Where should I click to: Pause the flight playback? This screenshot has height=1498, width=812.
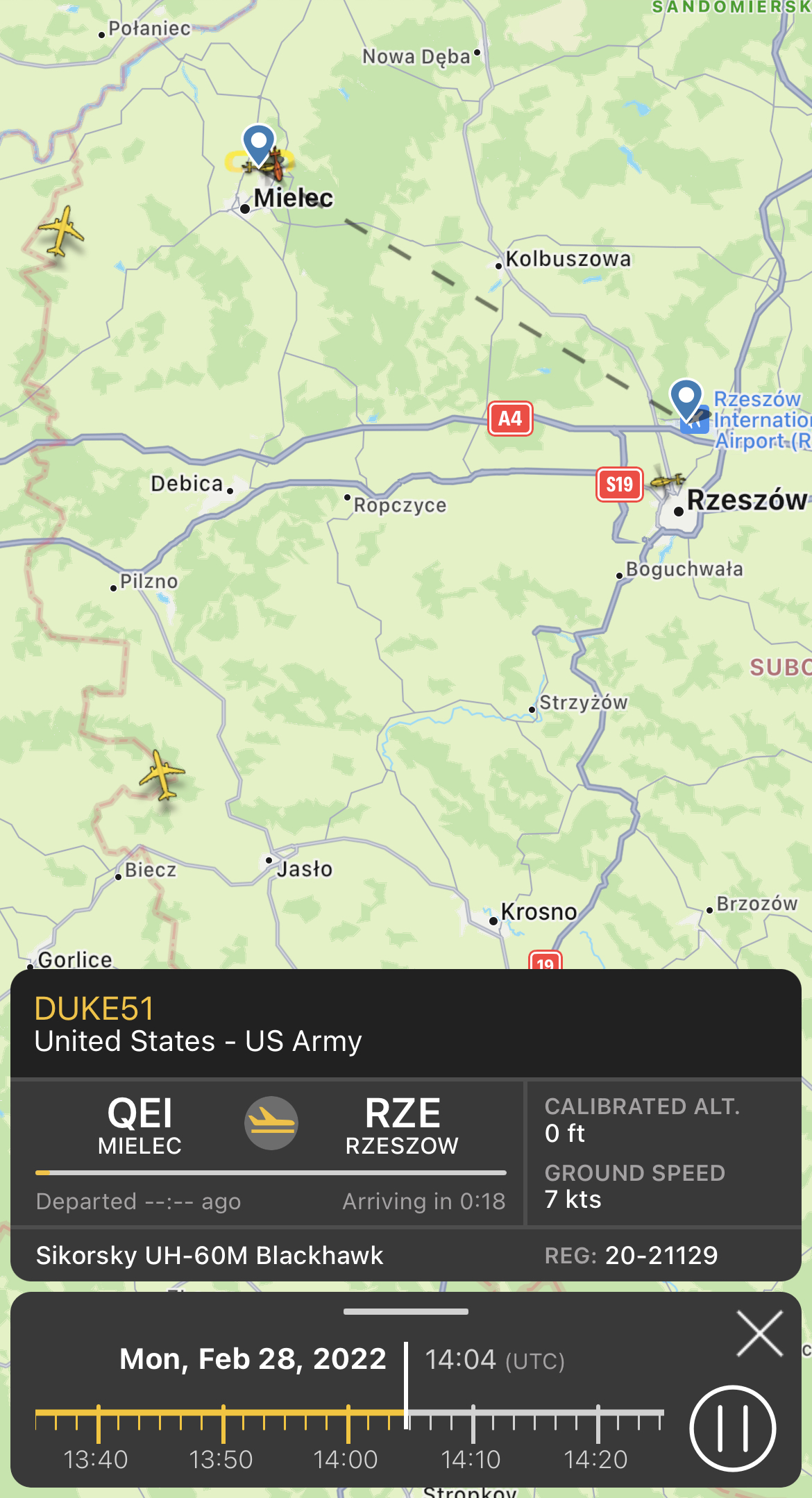pos(732,1428)
